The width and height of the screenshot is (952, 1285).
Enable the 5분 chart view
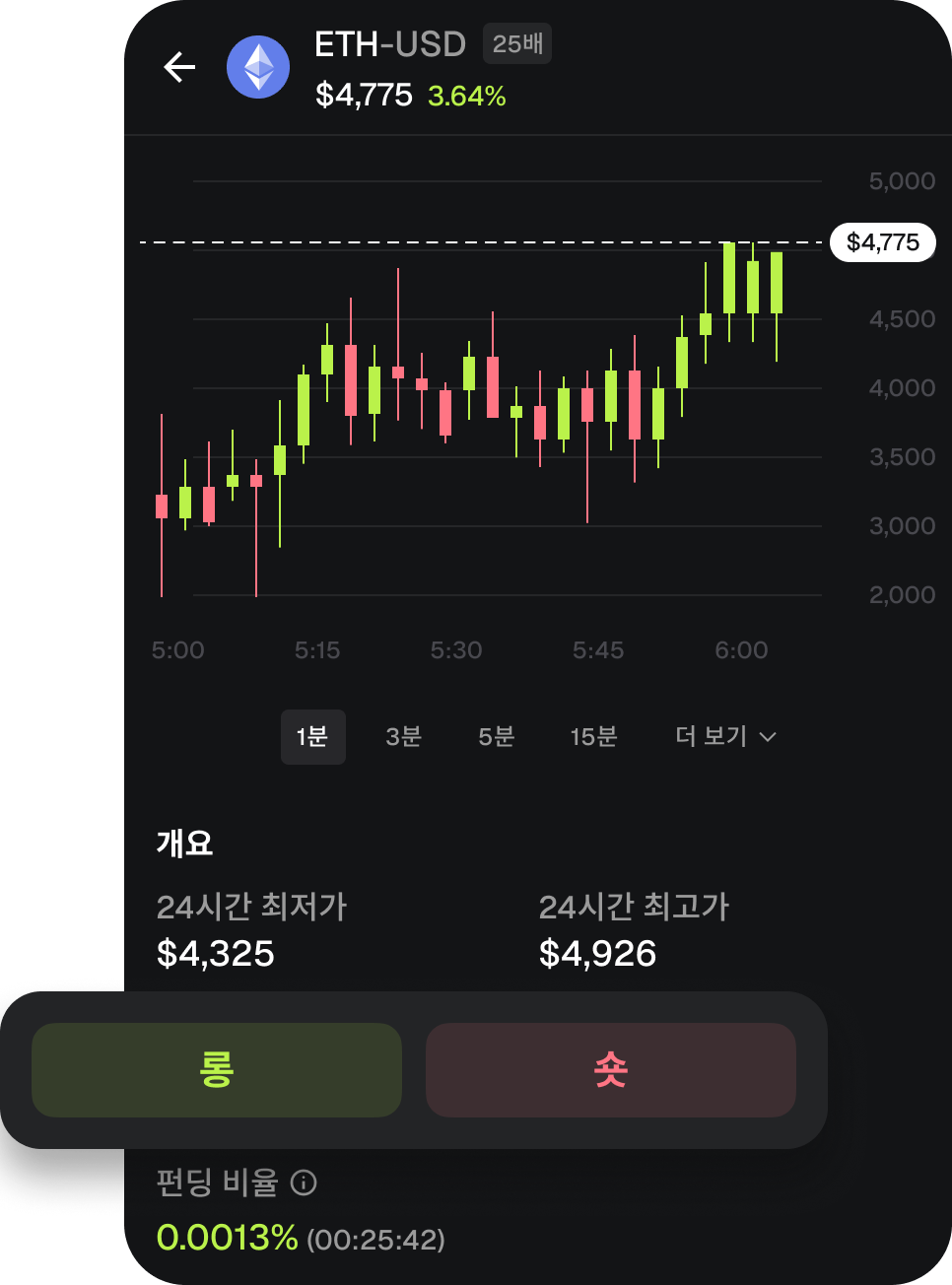click(x=497, y=736)
